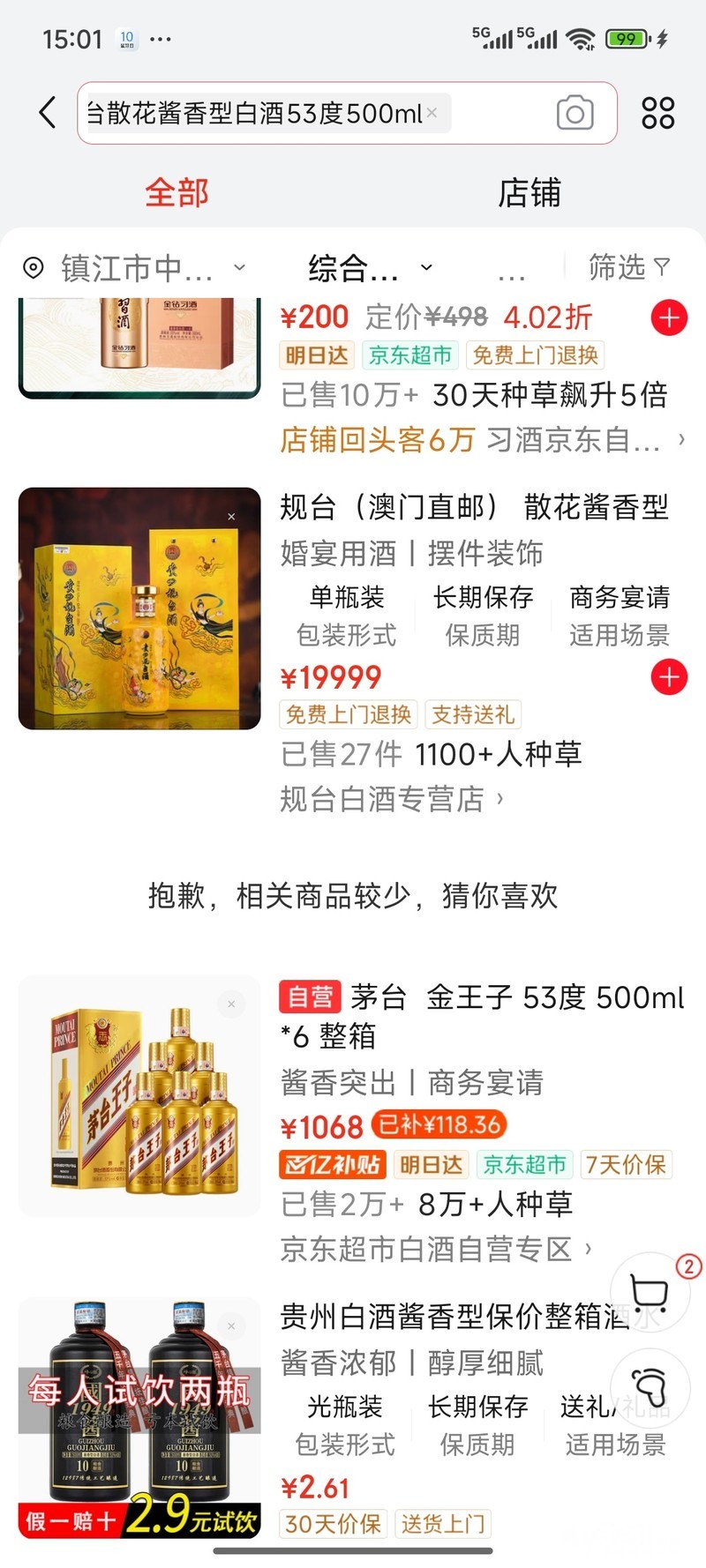Go back to the previous page

point(48,113)
